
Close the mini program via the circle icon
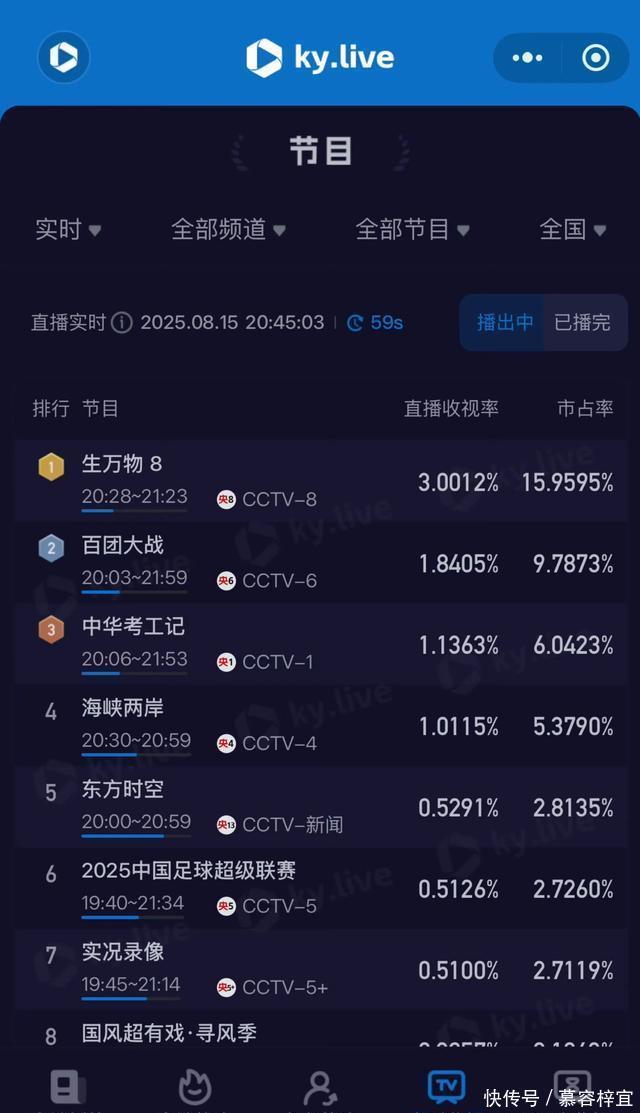point(596,58)
